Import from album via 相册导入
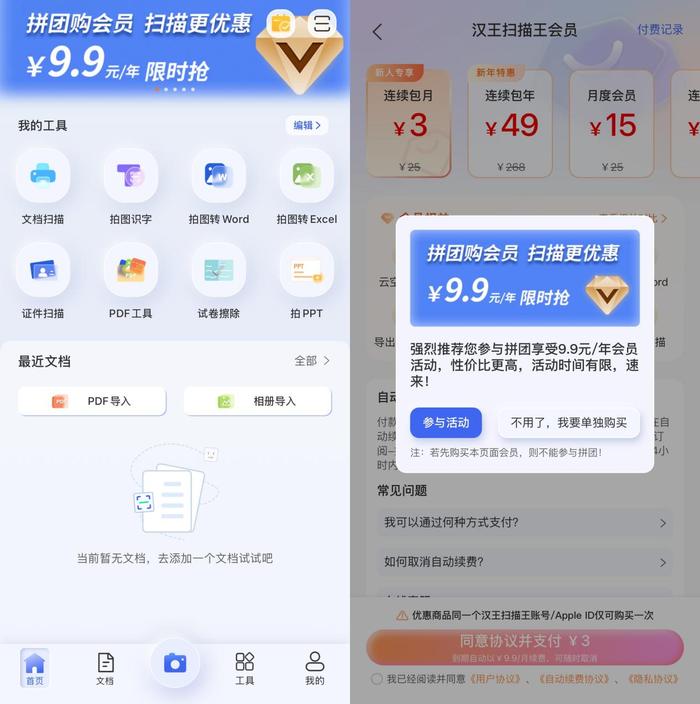The width and height of the screenshot is (700, 704). [257, 401]
